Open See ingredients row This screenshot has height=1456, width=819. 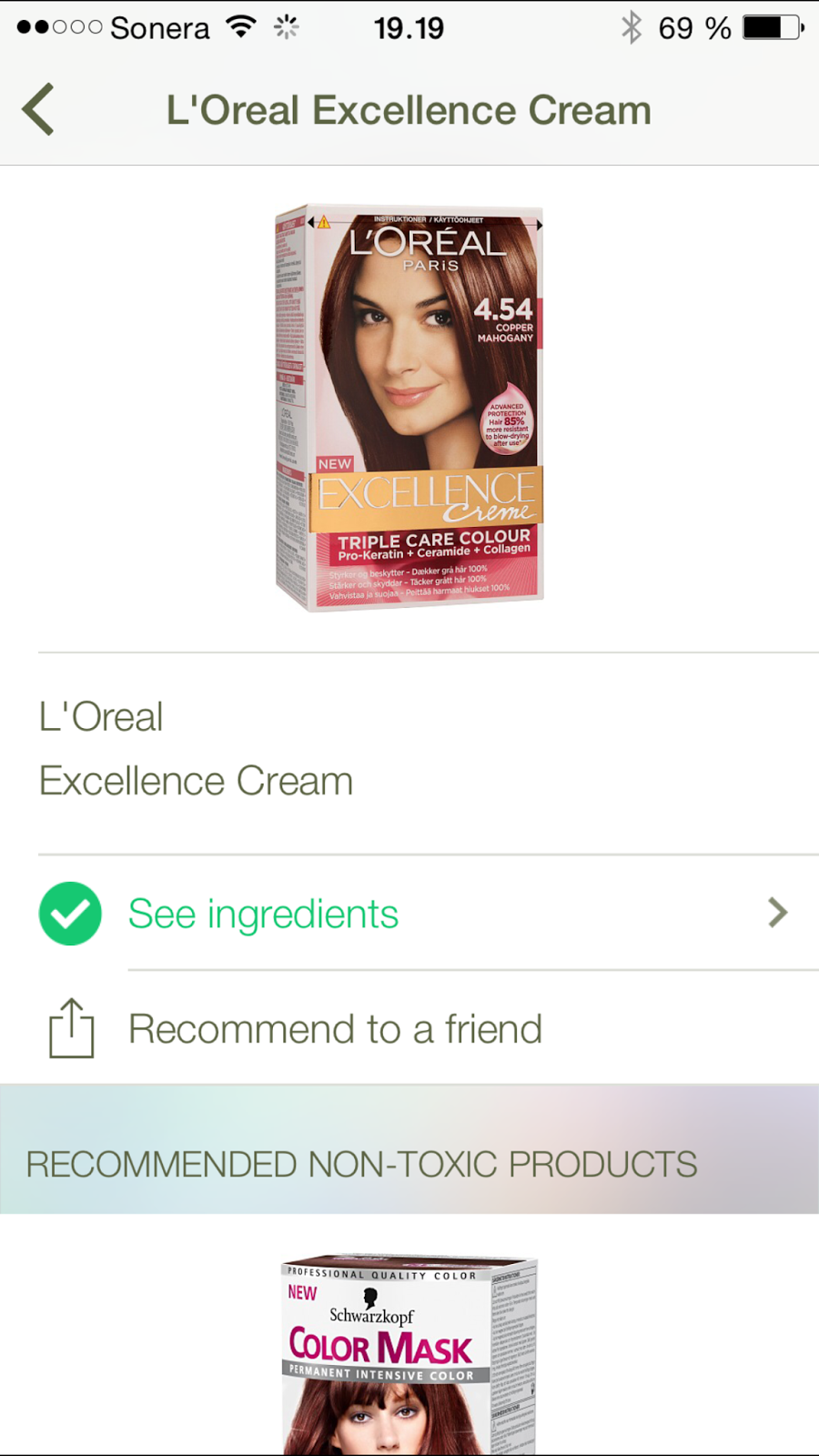click(x=409, y=913)
